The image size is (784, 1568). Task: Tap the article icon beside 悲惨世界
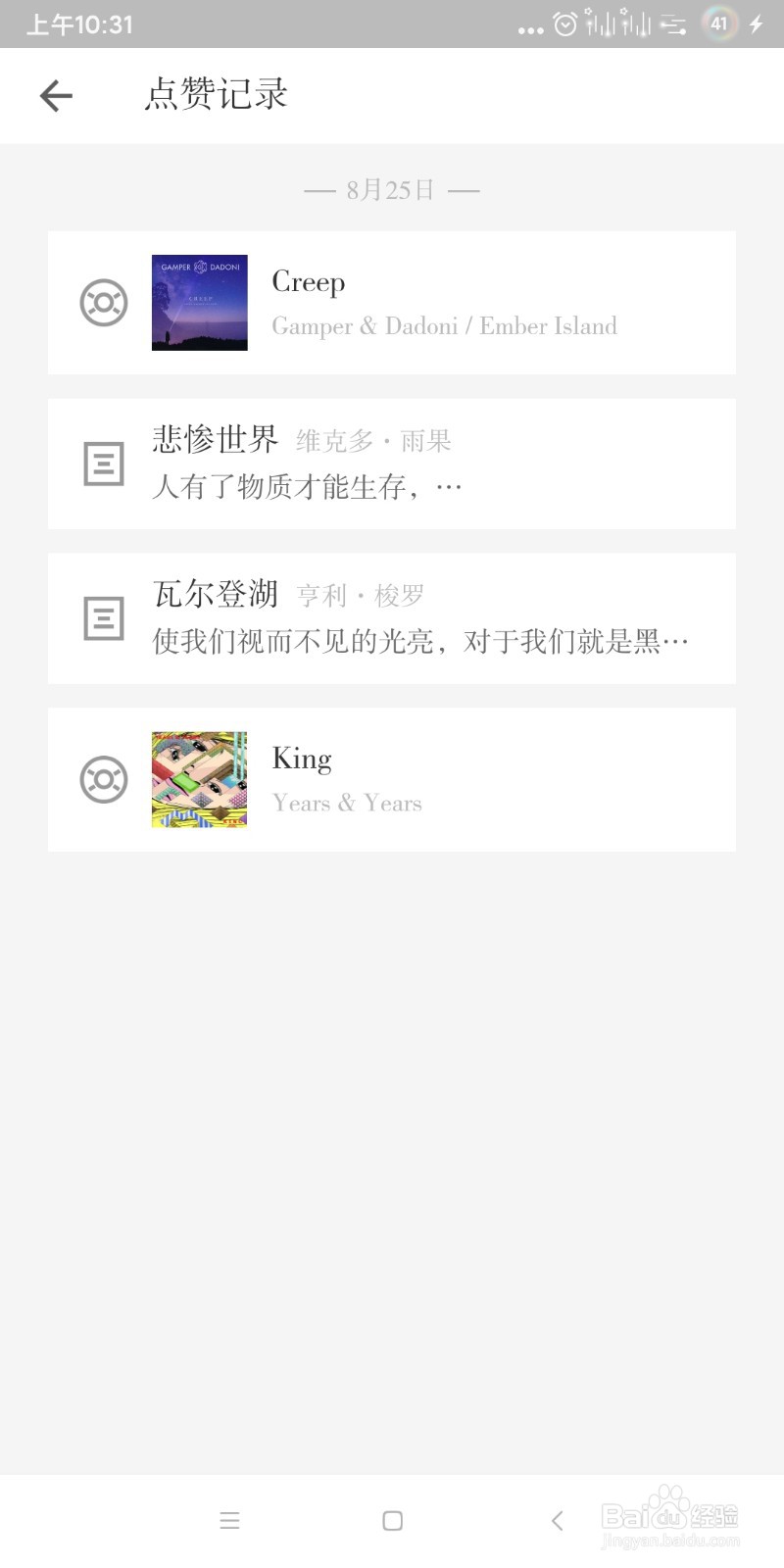[x=103, y=463]
